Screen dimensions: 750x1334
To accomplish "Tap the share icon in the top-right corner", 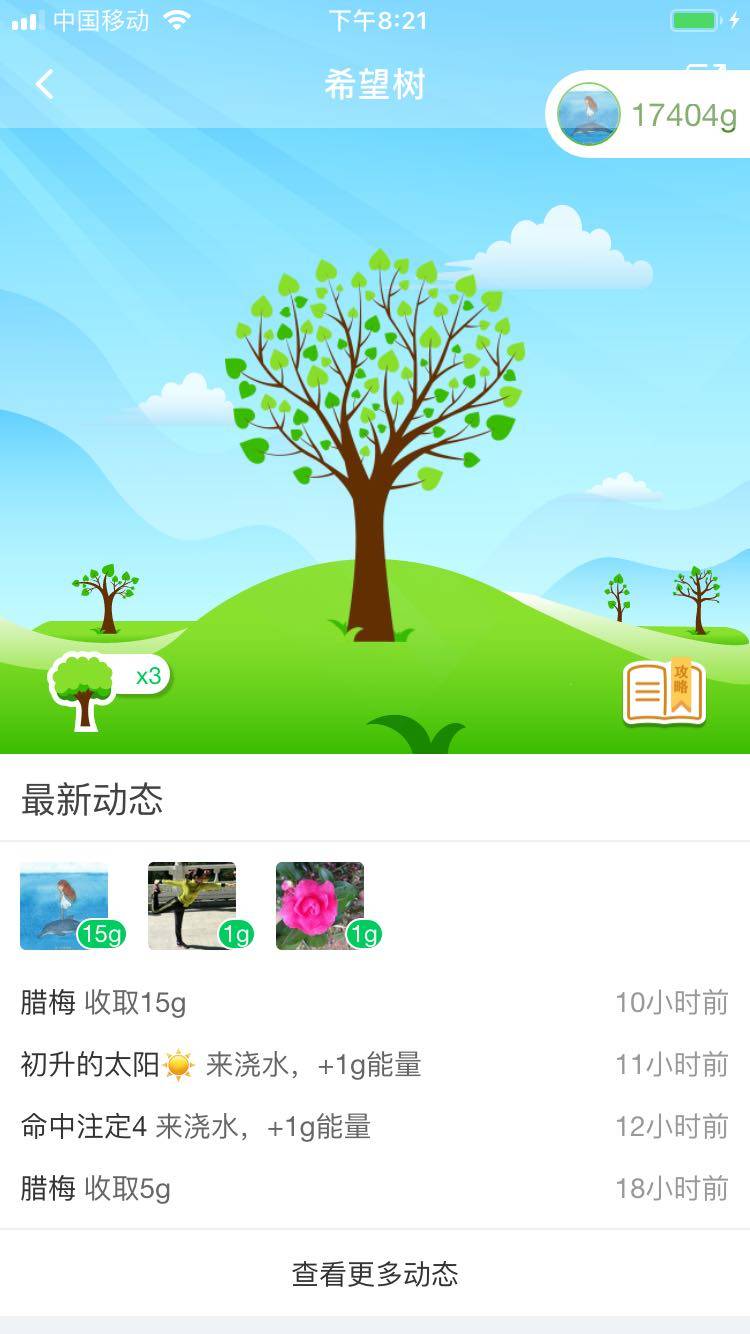I will point(708,70).
